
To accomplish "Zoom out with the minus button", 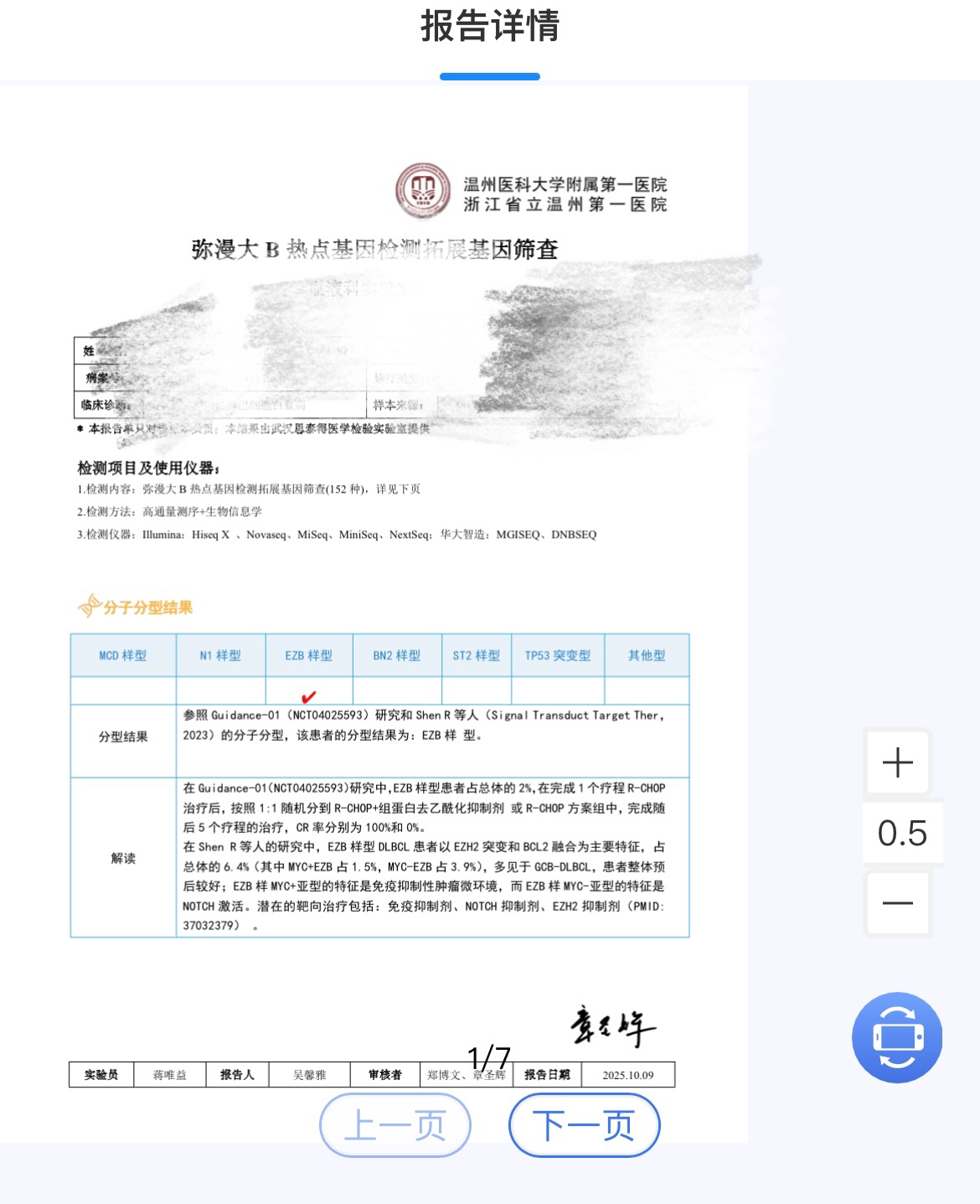I will point(897,903).
